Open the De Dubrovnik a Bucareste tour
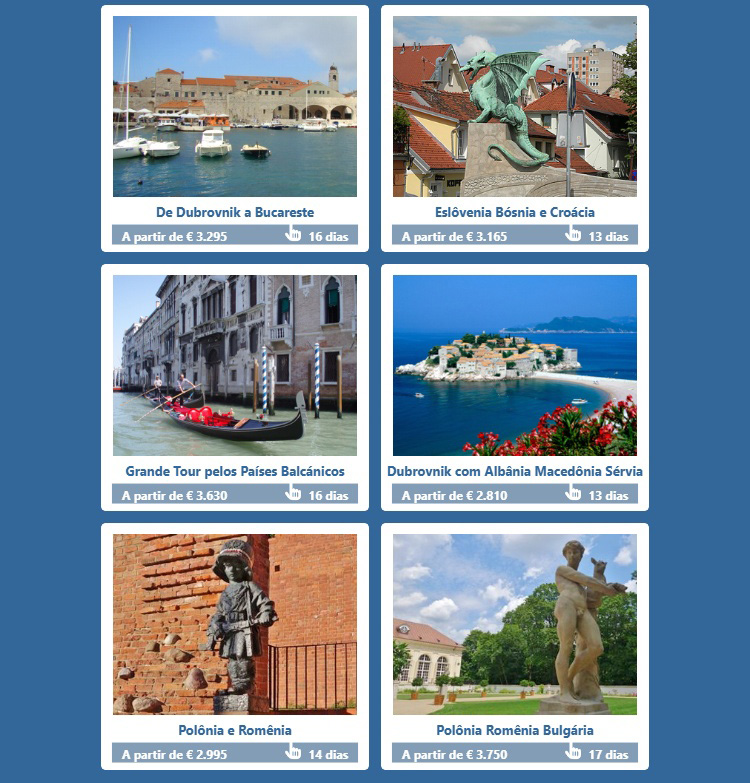Screen dimensions: 750x783 click(x=235, y=212)
